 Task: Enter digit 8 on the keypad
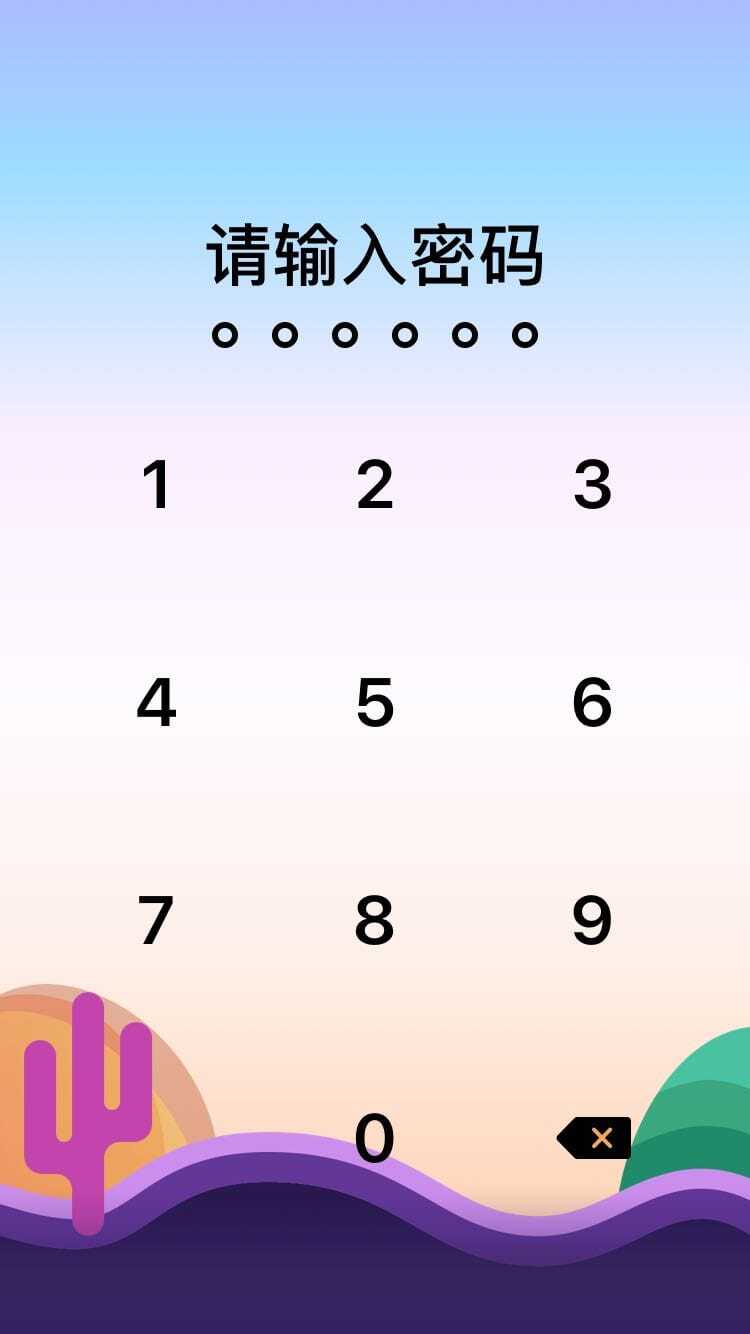point(375,921)
